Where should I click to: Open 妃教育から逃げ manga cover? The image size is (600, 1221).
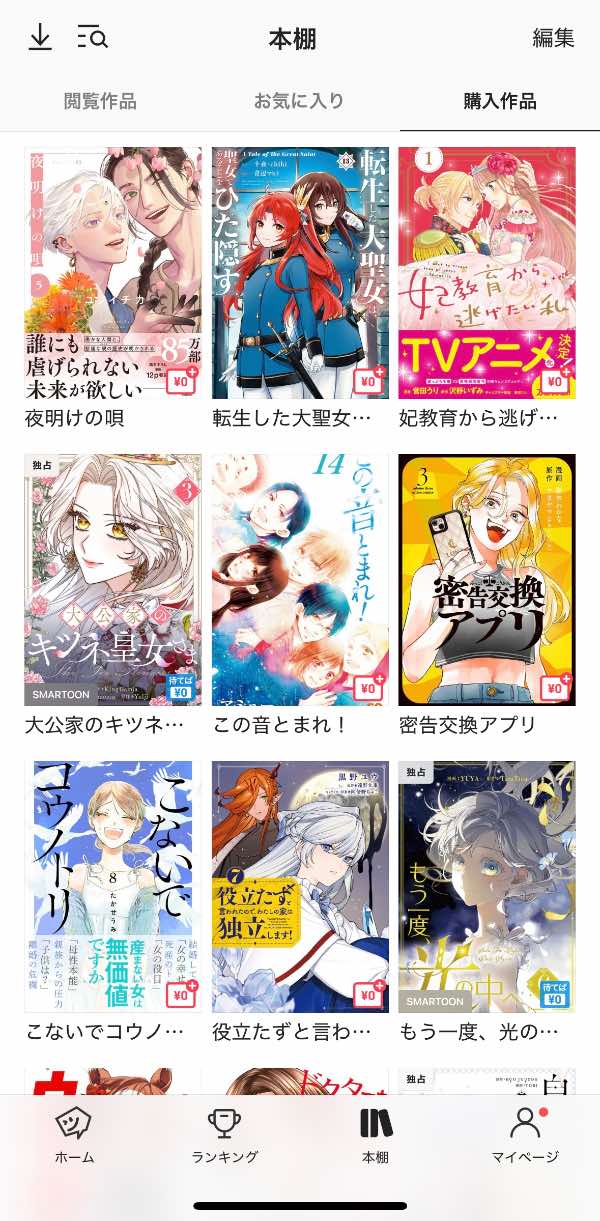[487, 273]
